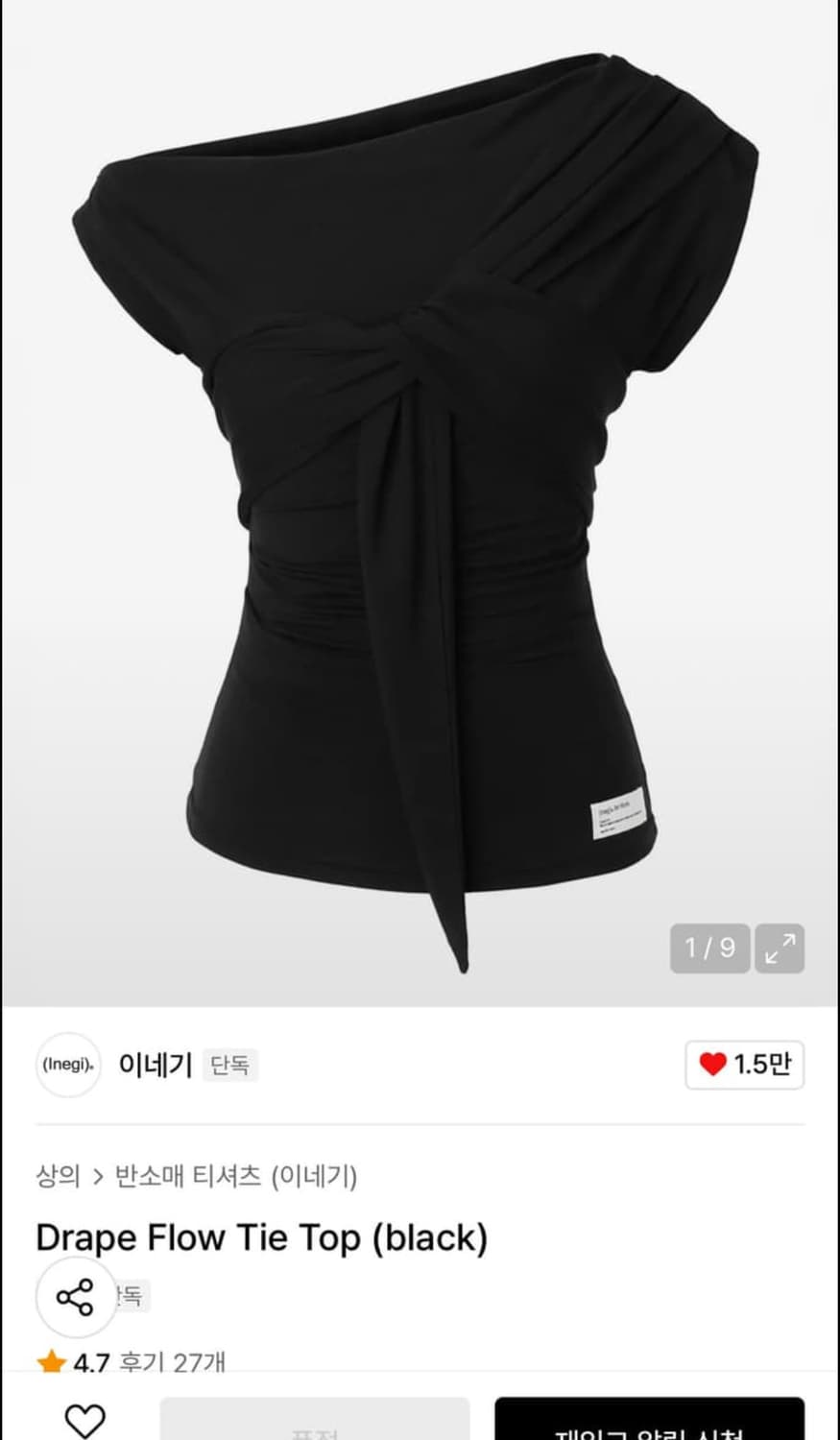
Task: Tap the share icon below the product title
Action: (x=76, y=1296)
